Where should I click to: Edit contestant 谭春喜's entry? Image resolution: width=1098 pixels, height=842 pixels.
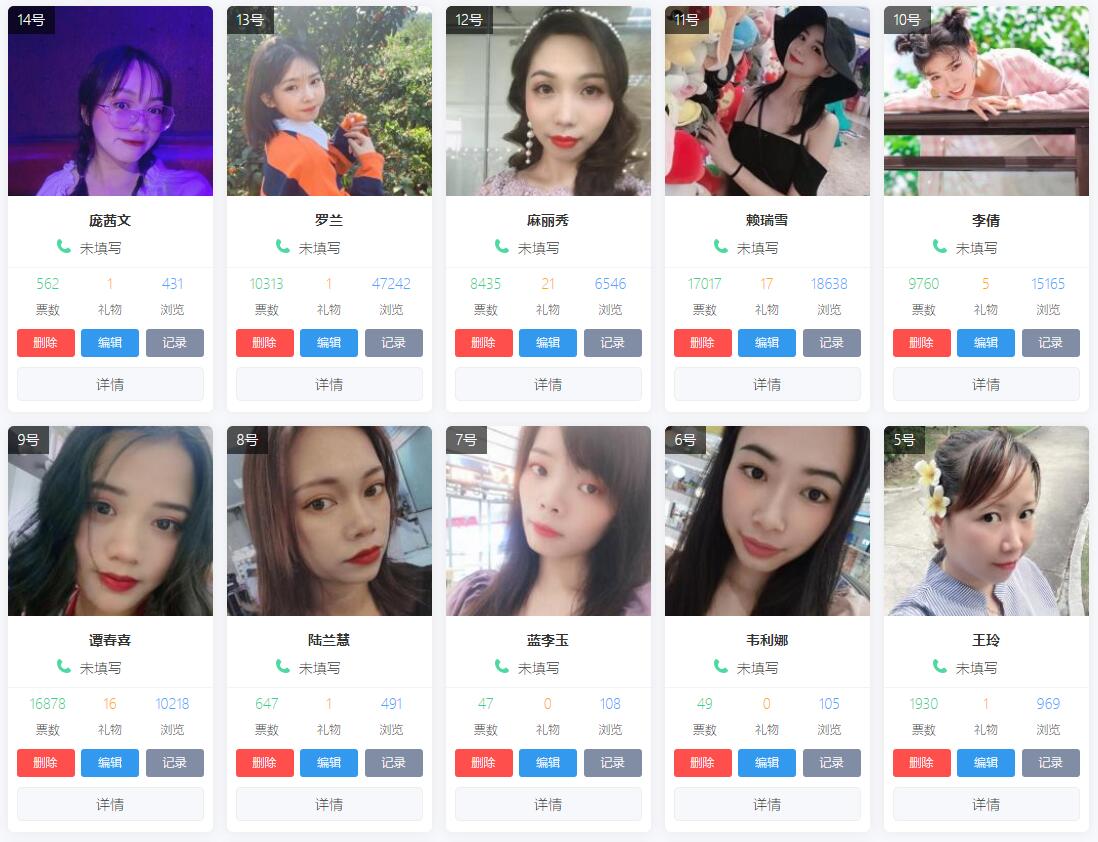click(110, 763)
